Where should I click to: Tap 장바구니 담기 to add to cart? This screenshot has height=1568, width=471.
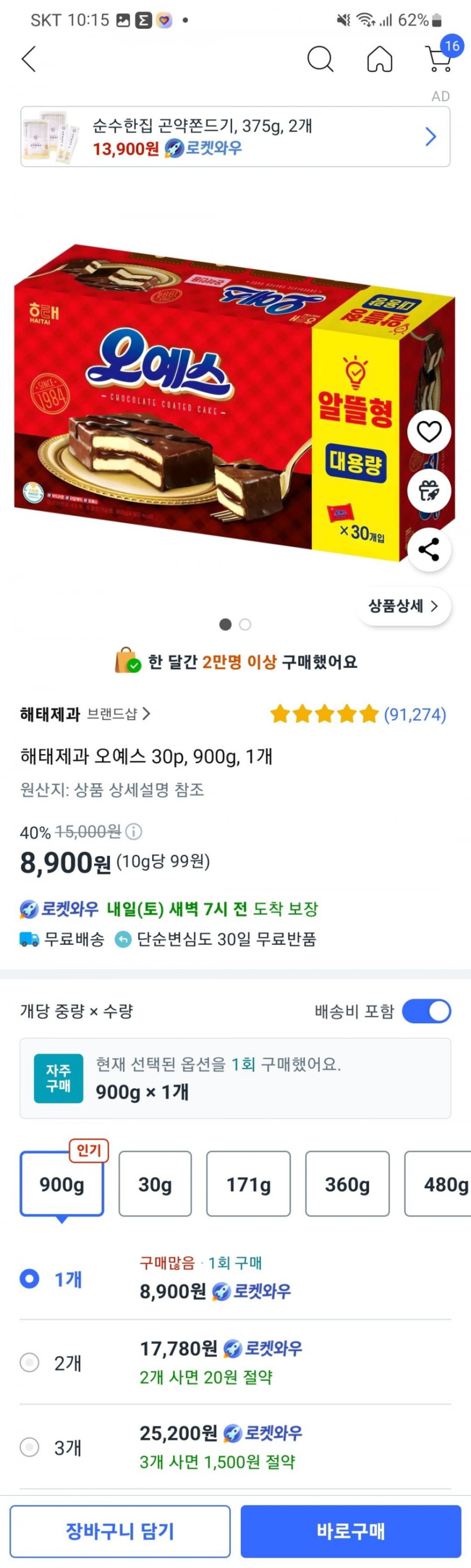[x=120, y=1531]
